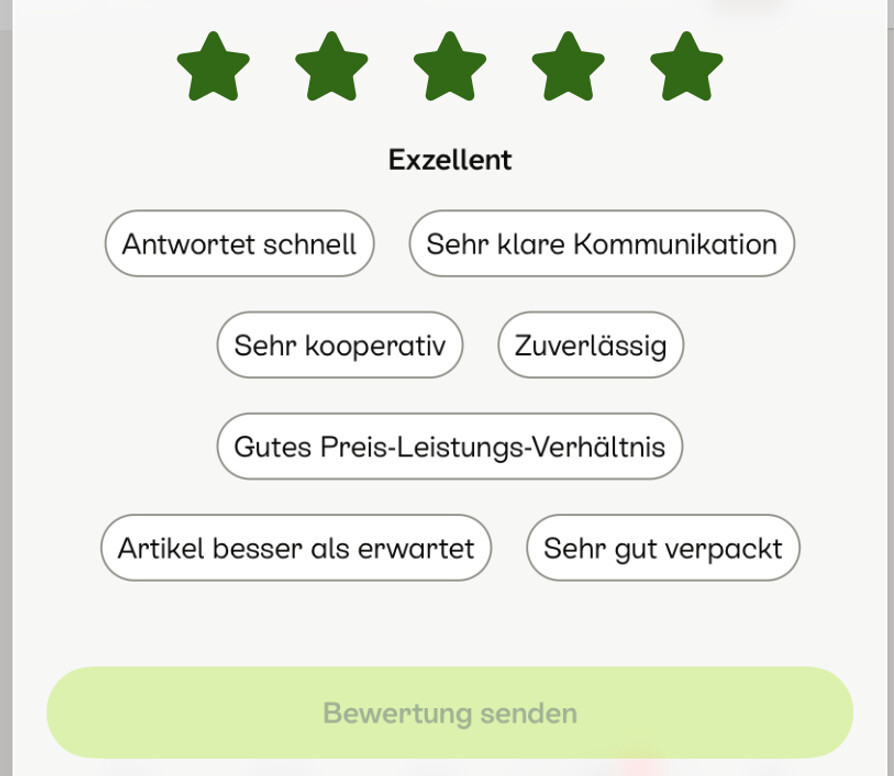Pick 'Sehr klare Kommunikation' chip
Screen dimensions: 894x776
(602, 243)
